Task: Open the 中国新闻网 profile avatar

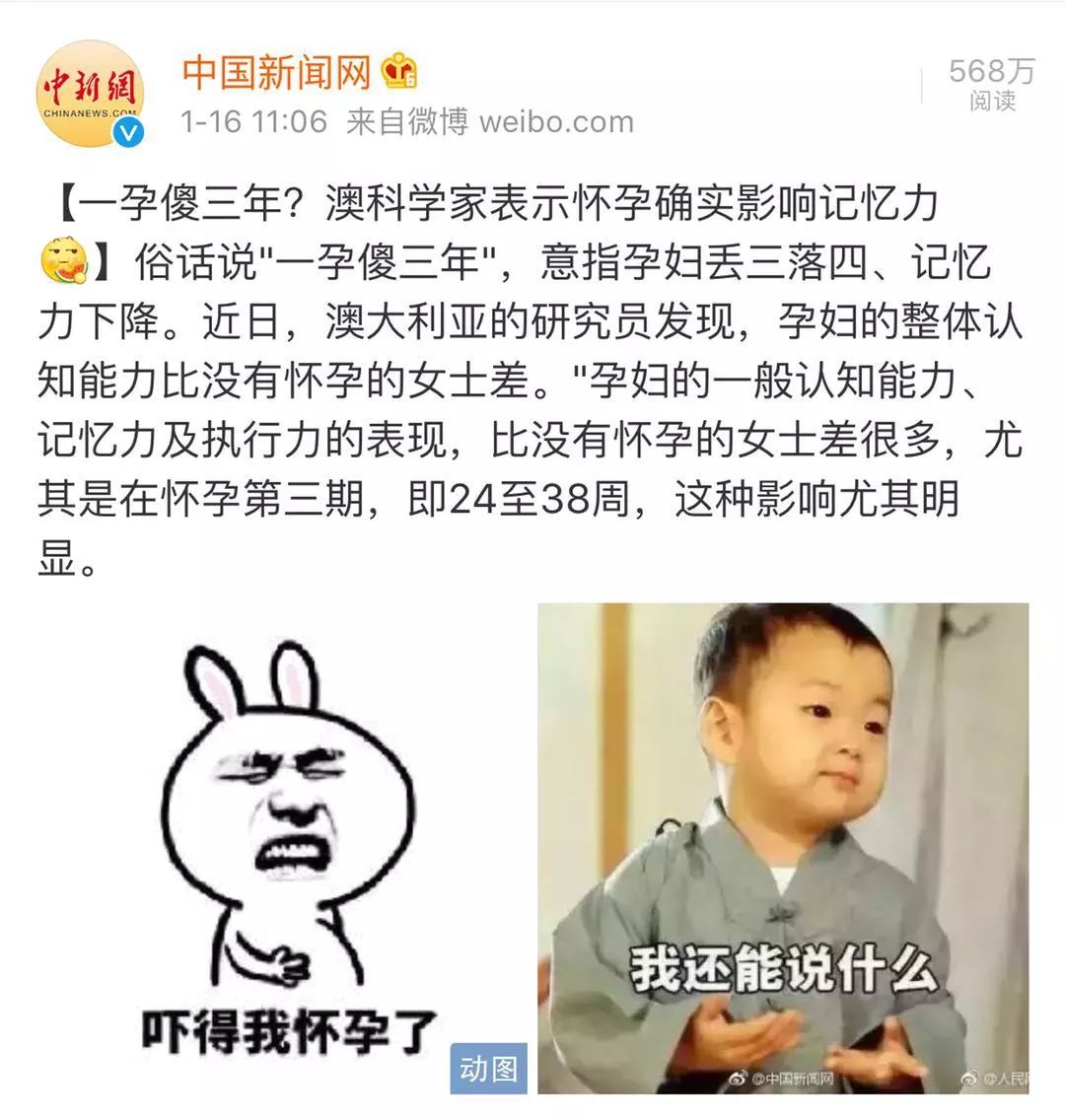Action: (x=91, y=94)
